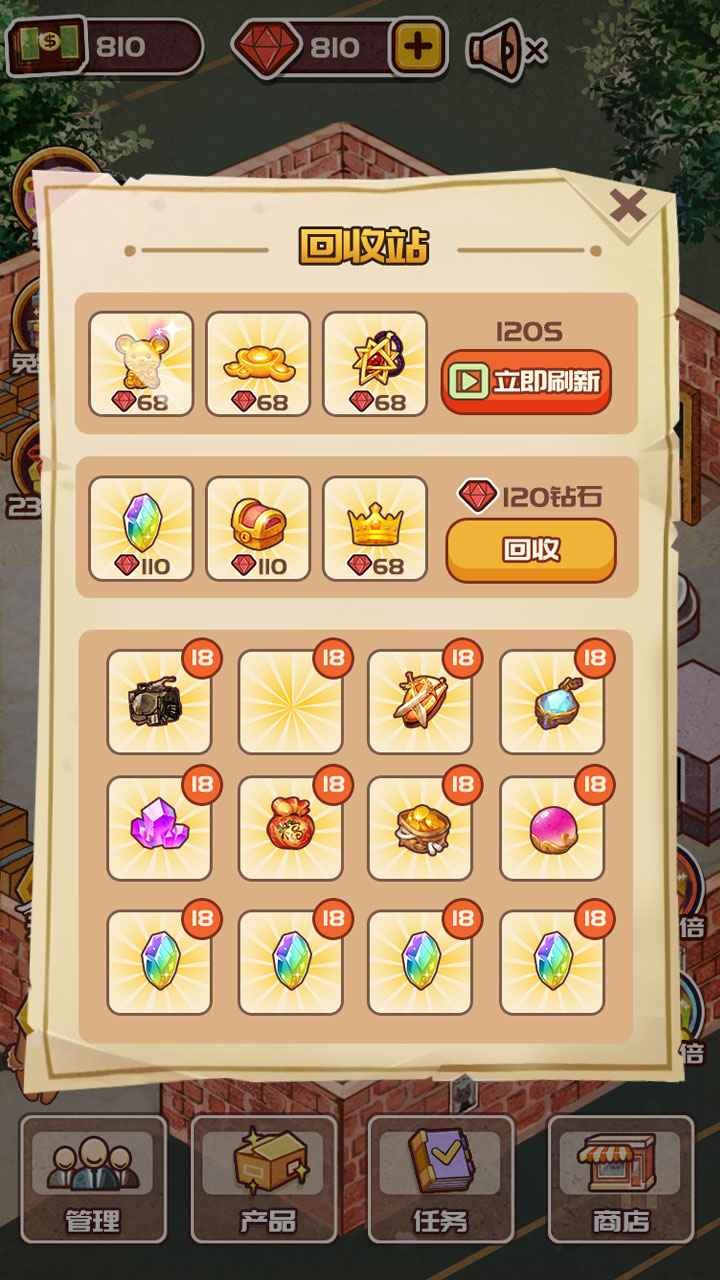Tap the 回收 recycle button
This screenshot has height=1280, width=720.
tap(530, 549)
